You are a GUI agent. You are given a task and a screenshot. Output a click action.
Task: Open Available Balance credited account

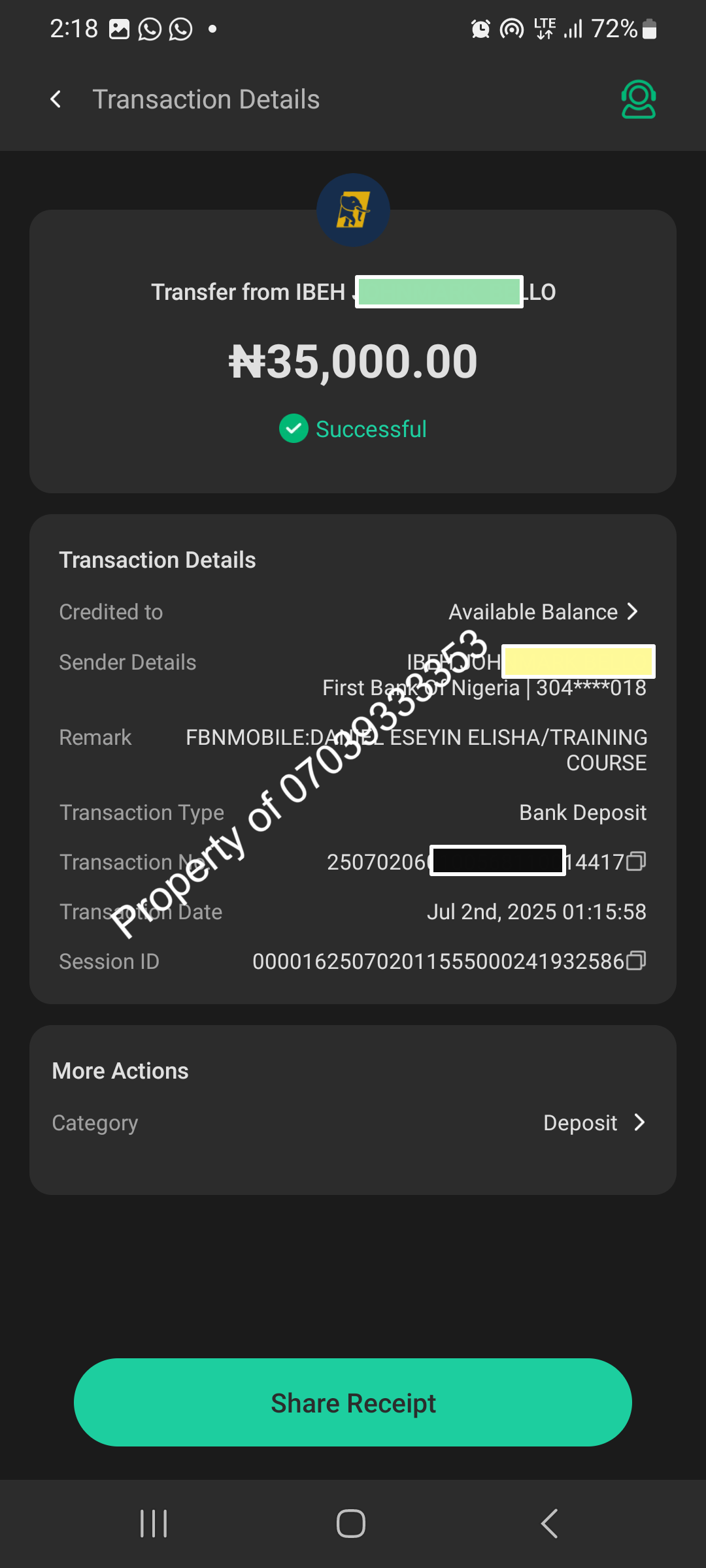click(543, 612)
